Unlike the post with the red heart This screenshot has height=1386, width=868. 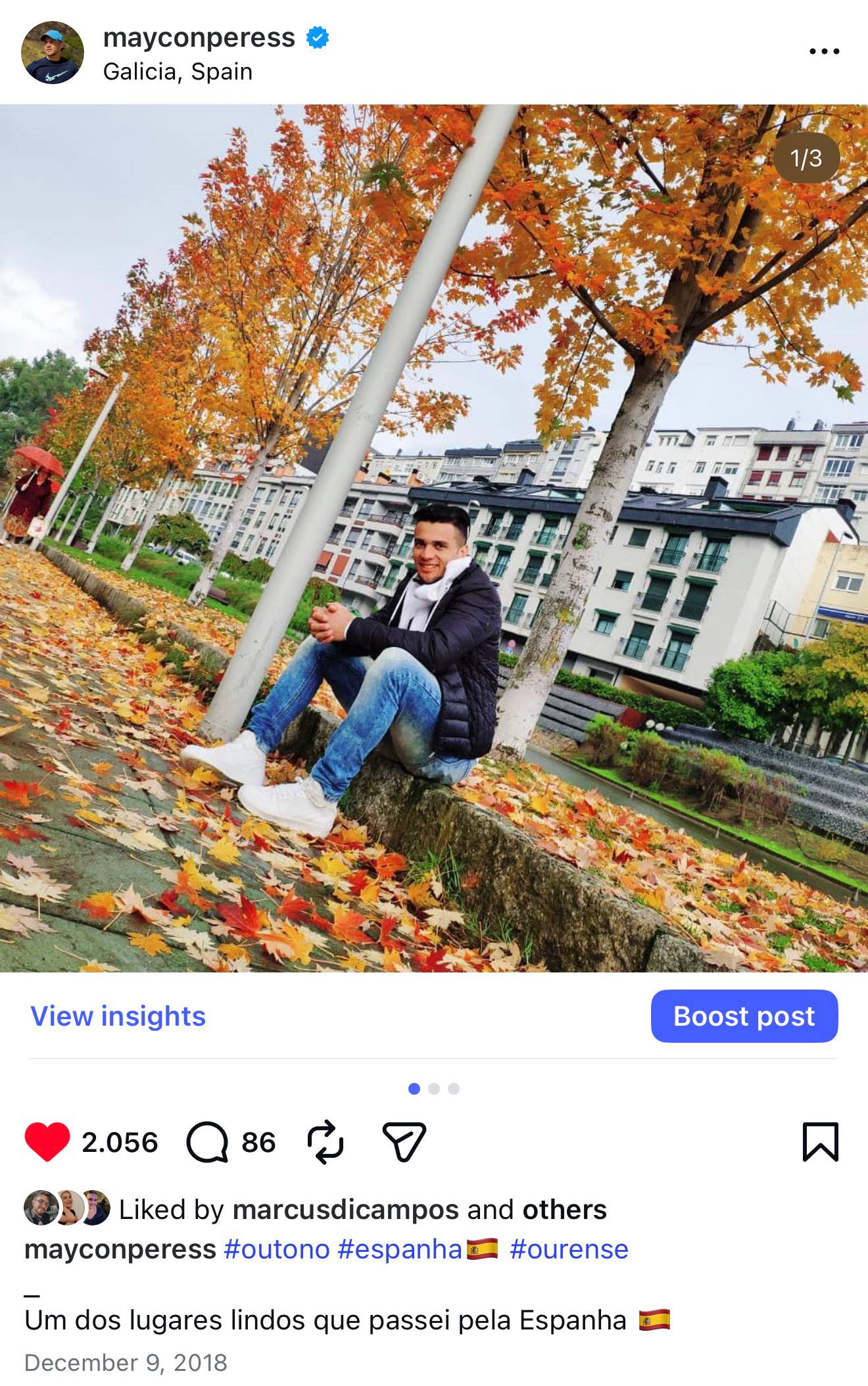pyautogui.click(x=47, y=1142)
